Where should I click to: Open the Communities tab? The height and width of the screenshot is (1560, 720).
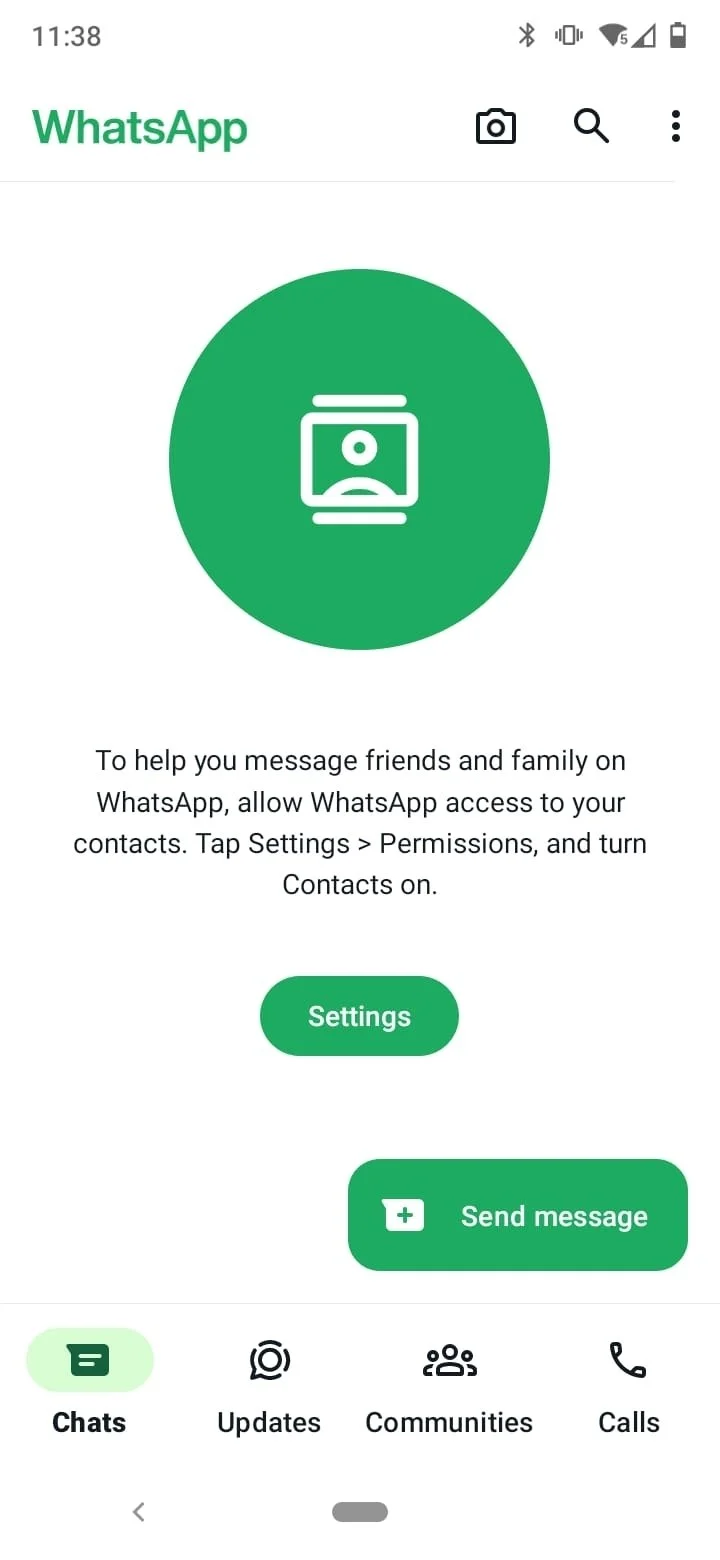tap(448, 1390)
